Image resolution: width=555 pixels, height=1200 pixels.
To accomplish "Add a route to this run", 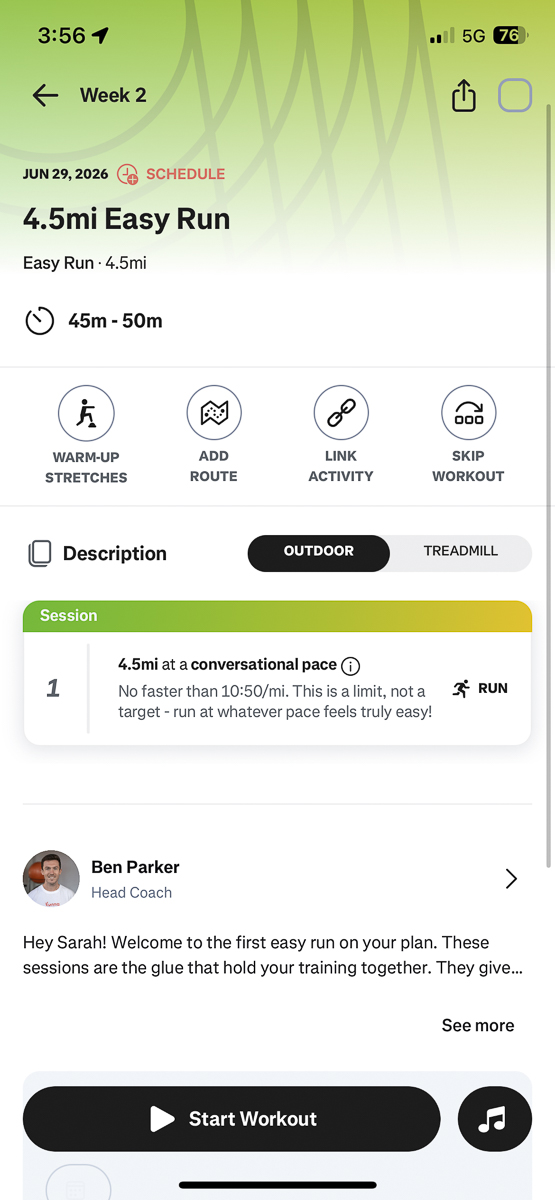I will 214,435.
